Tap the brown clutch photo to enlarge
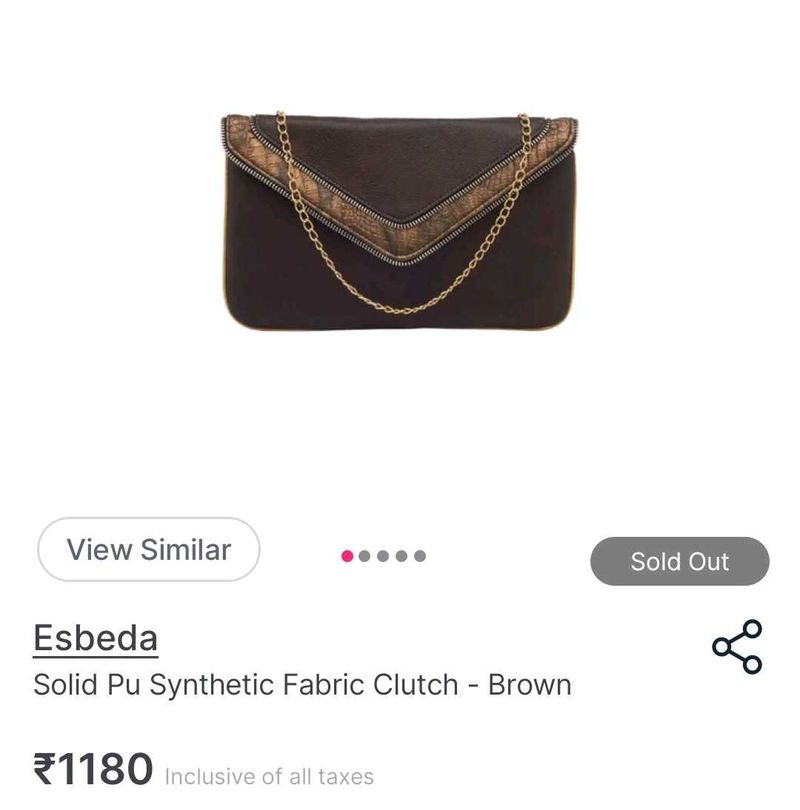800x810 pixels. point(400,220)
